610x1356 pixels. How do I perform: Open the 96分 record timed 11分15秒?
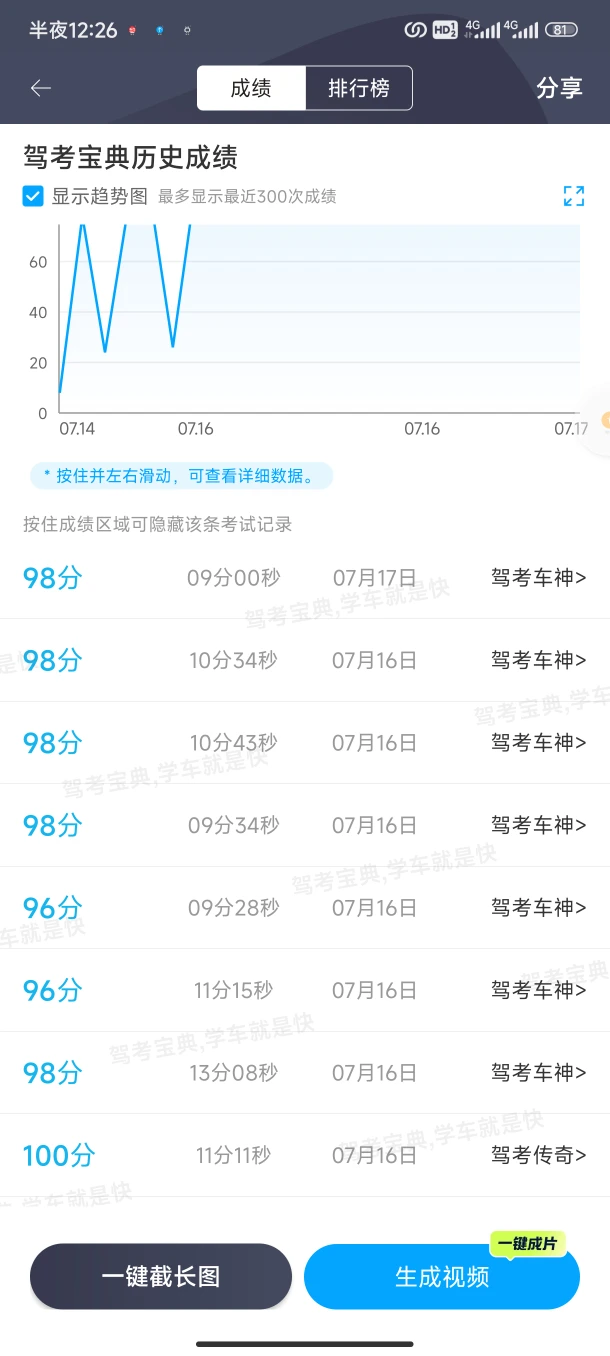(305, 990)
